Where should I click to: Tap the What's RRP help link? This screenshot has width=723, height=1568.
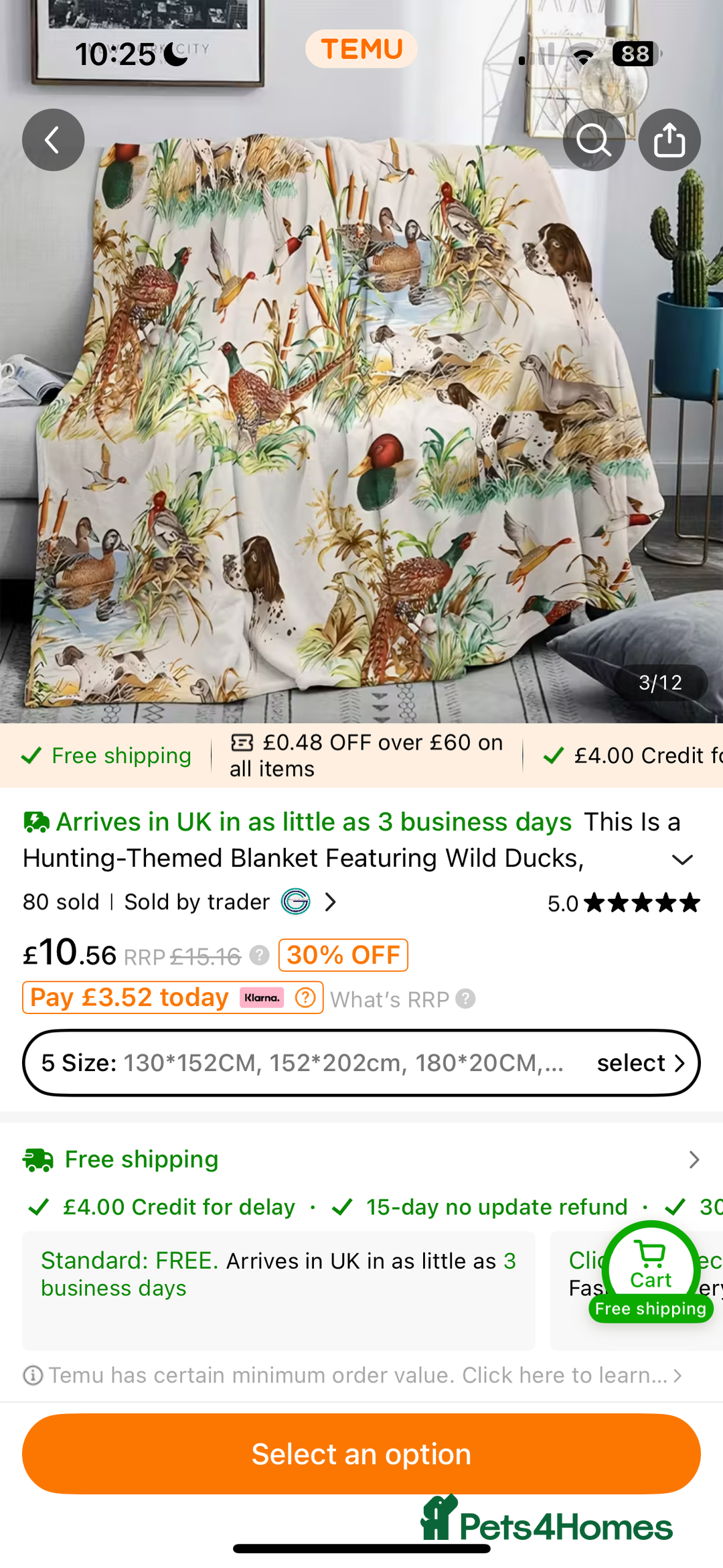click(402, 999)
